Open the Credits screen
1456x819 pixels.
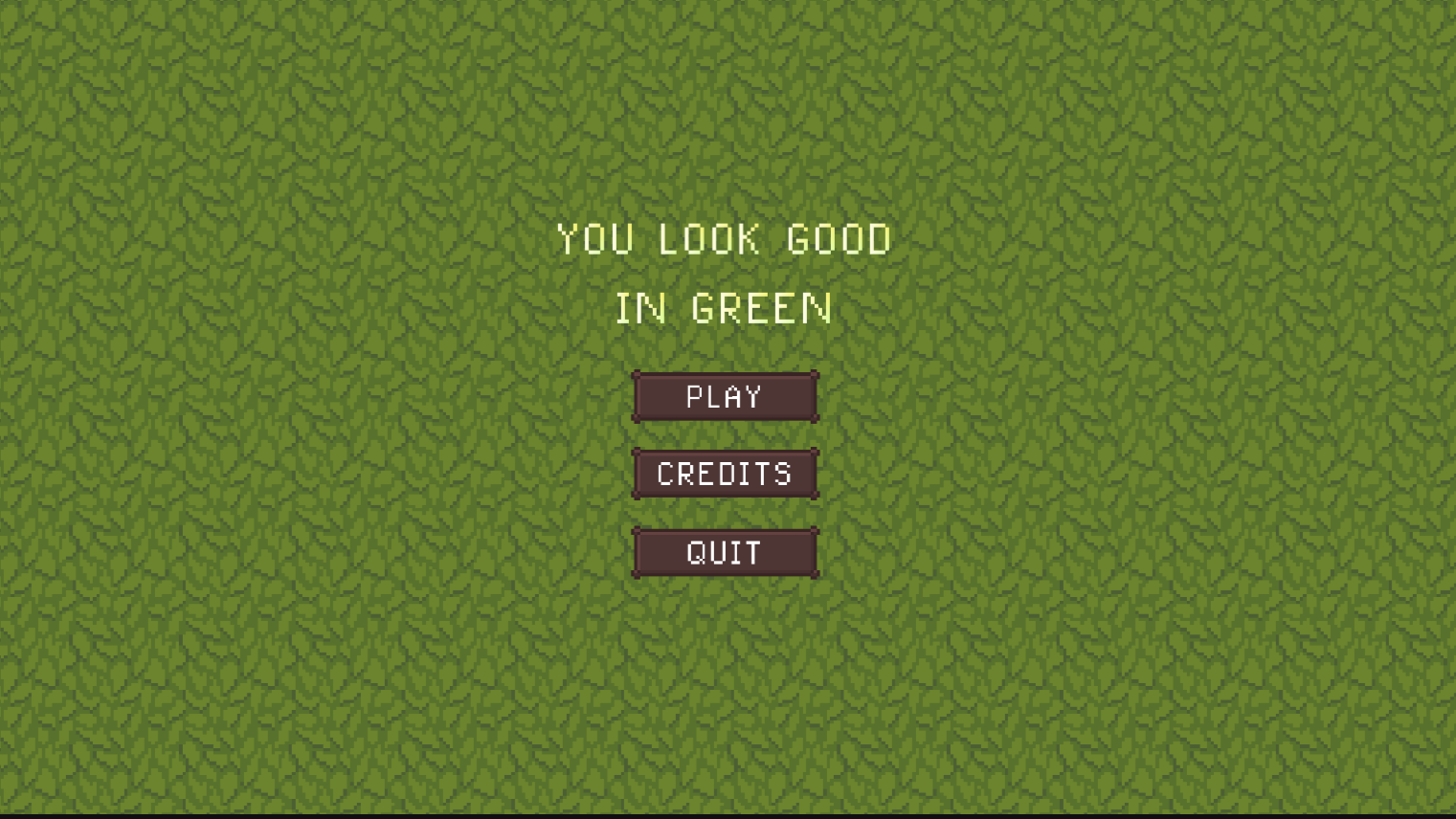(725, 475)
